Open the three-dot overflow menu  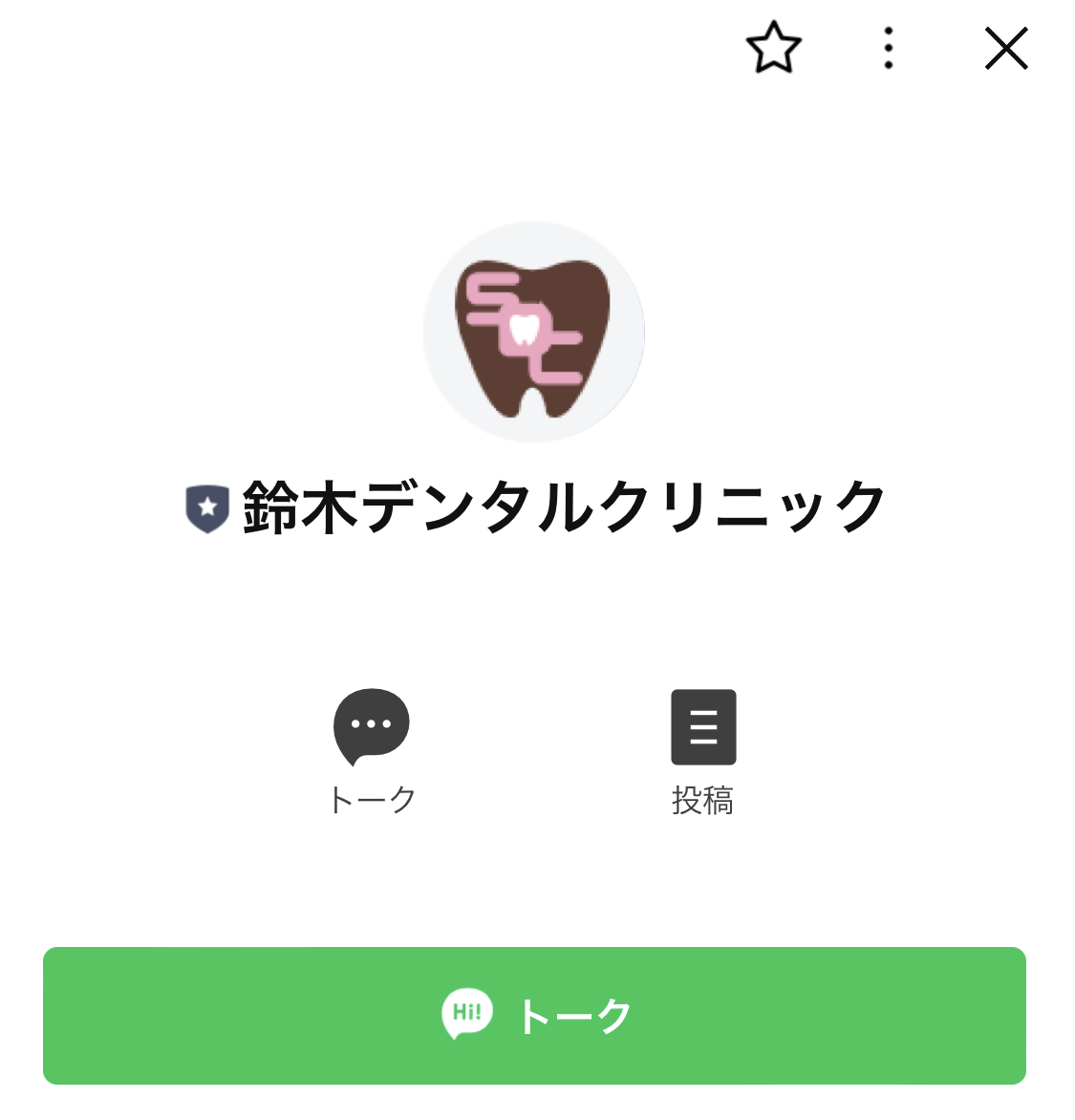[x=889, y=48]
